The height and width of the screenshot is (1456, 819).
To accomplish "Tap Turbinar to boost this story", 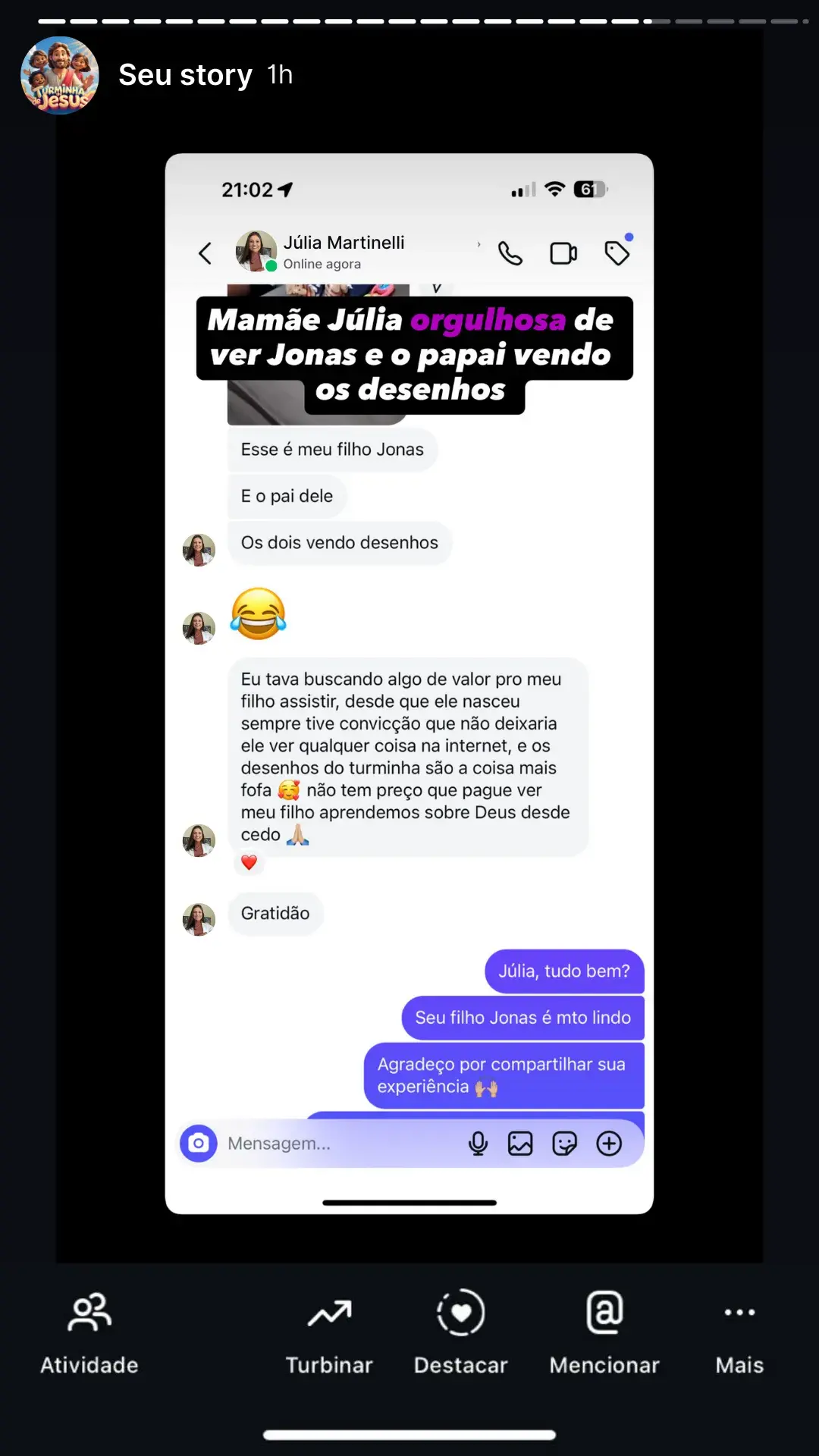I will tap(329, 1332).
